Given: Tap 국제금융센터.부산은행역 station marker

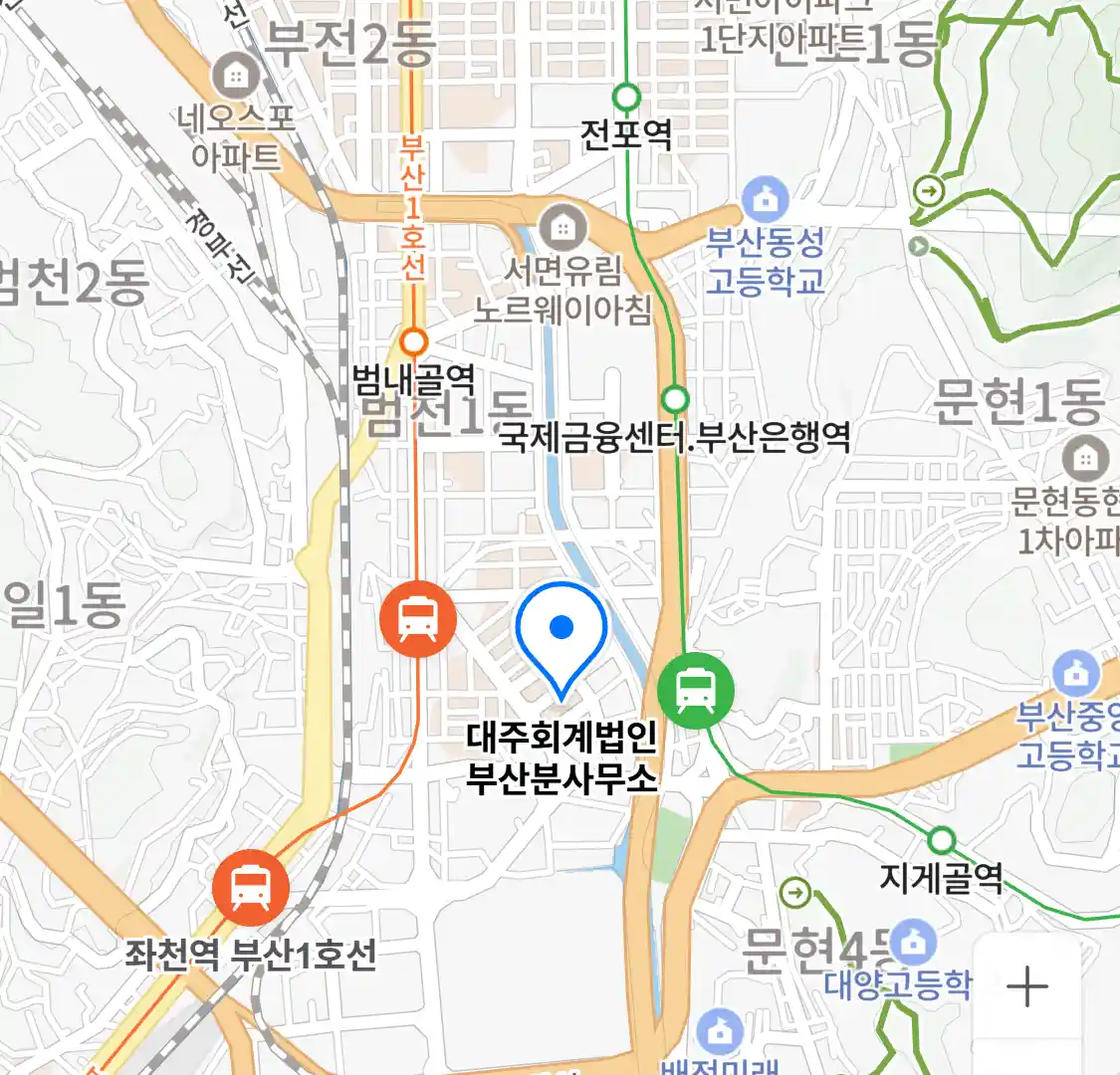Looking at the screenshot, I should [x=675, y=399].
